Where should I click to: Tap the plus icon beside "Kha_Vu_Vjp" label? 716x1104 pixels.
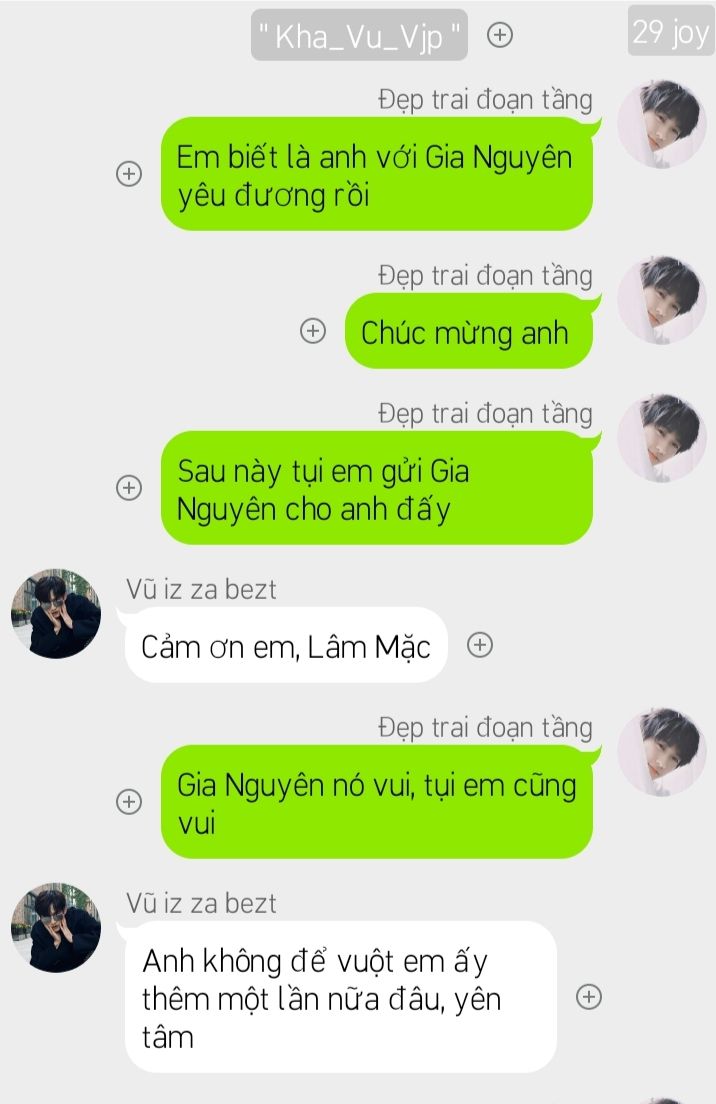500,35
